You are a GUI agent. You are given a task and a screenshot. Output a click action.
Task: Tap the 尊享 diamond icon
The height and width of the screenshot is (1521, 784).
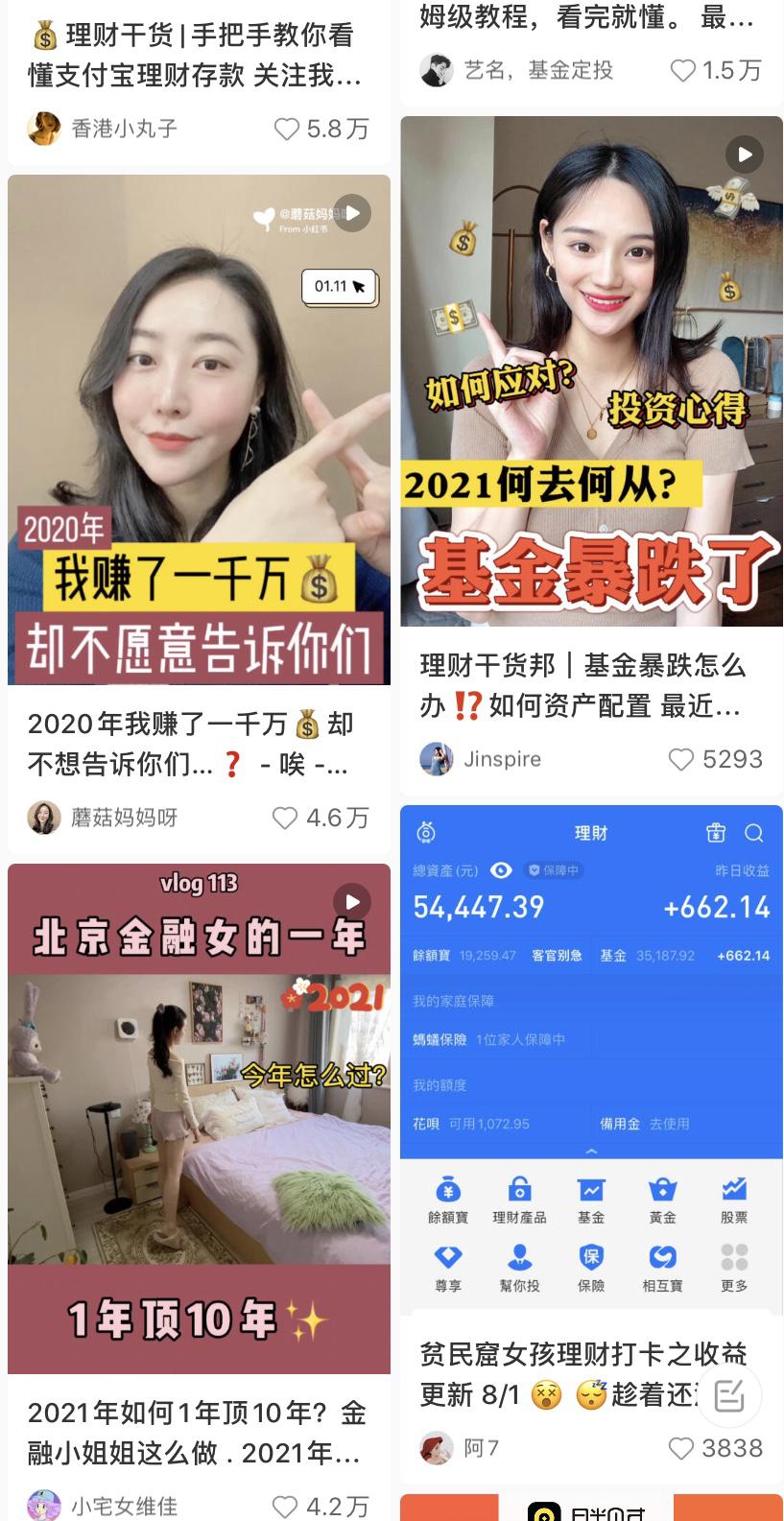tap(446, 1259)
